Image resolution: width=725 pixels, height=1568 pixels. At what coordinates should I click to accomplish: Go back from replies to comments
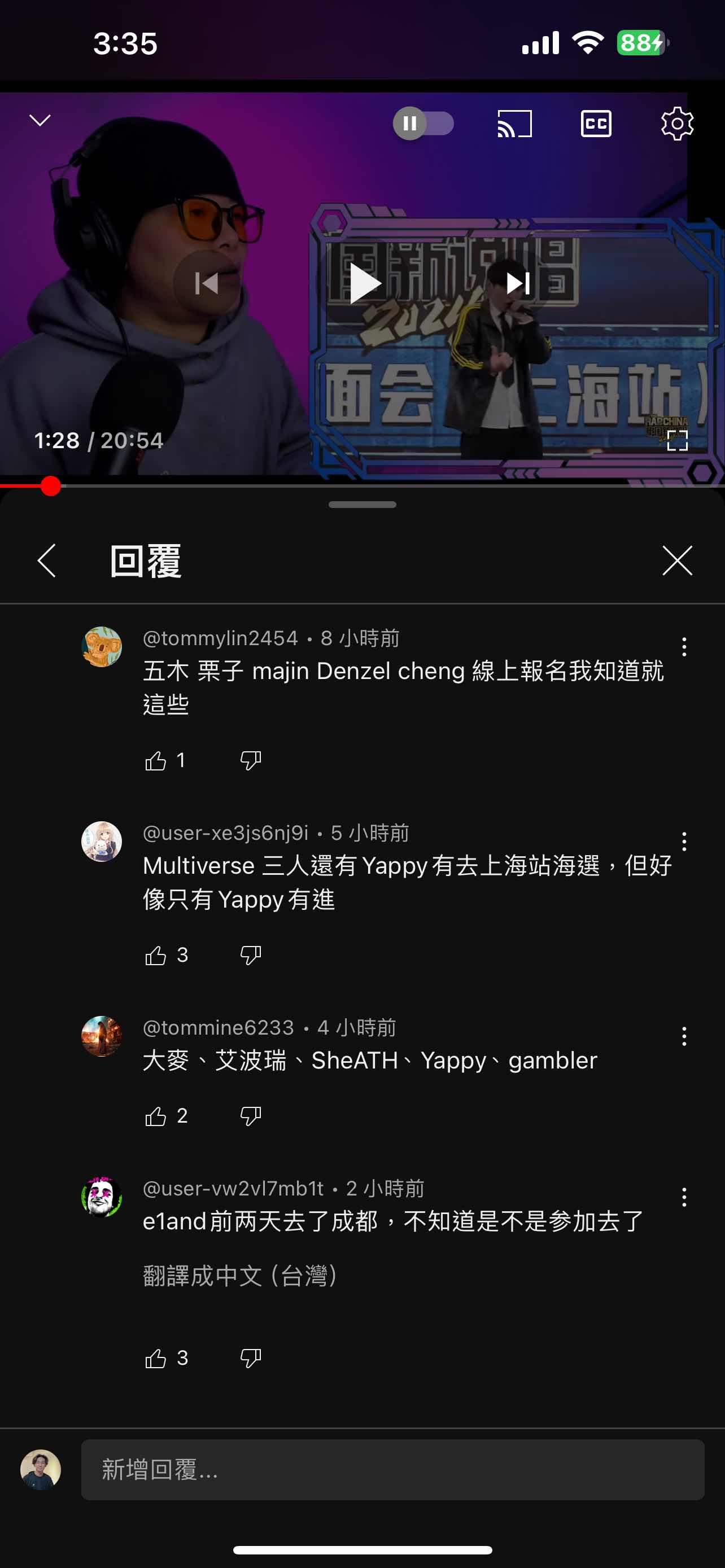[47, 560]
